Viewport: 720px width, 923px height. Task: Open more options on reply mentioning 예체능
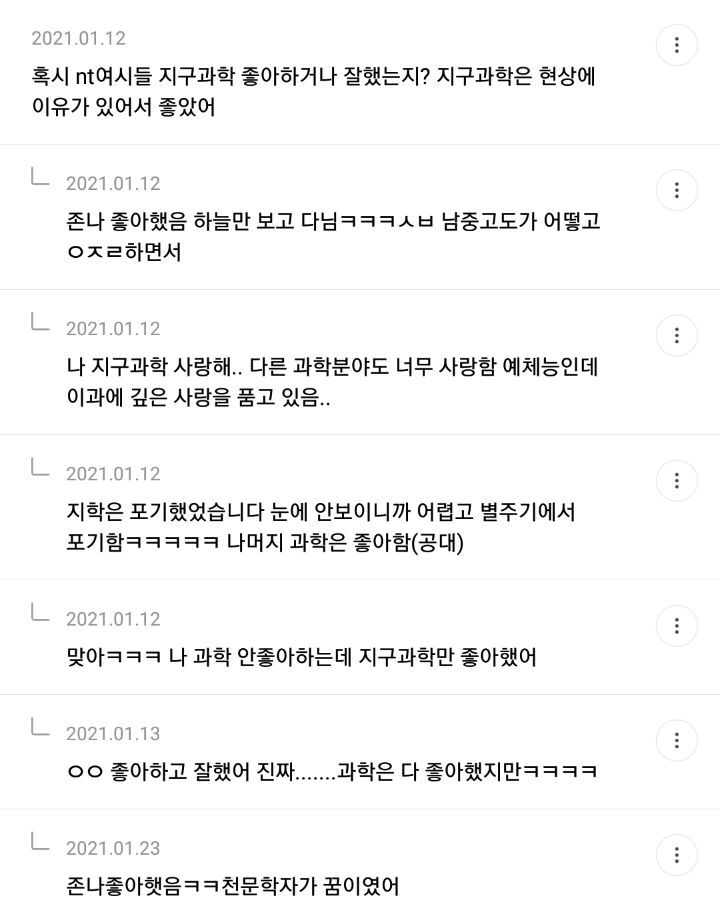click(x=677, y=335)
